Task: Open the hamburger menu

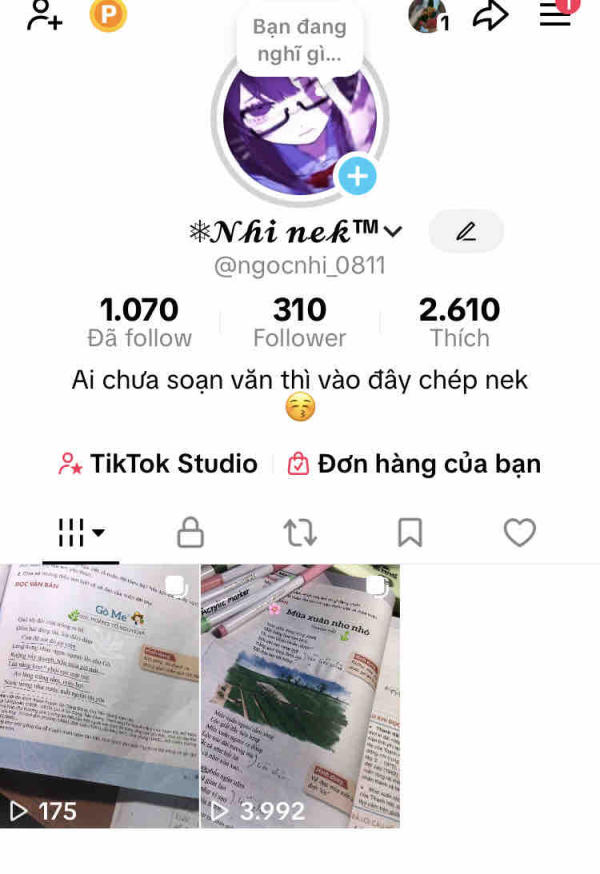Action: (555, 14)
